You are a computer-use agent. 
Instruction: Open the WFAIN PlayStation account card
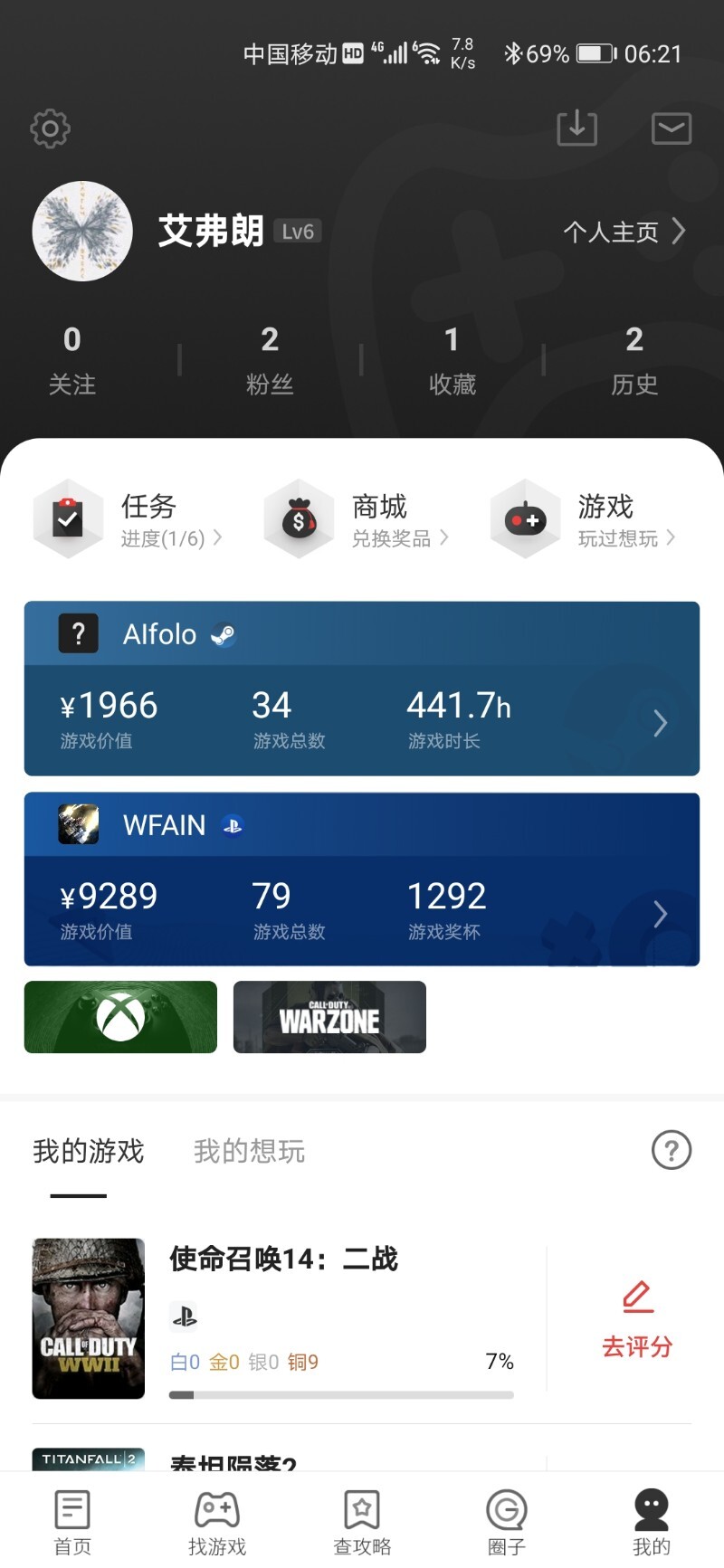point(362,879)
